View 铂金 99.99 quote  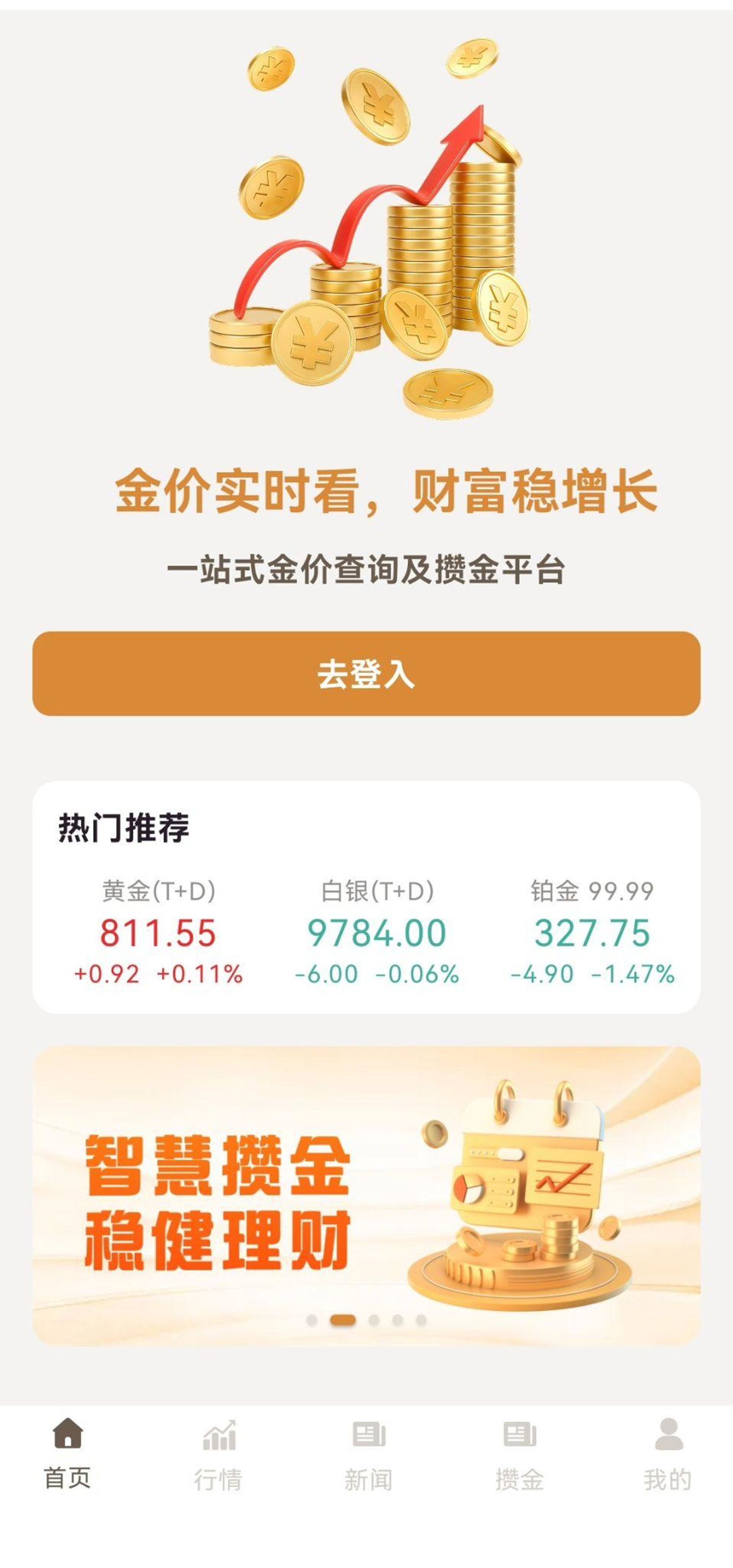tap(592, 931)
